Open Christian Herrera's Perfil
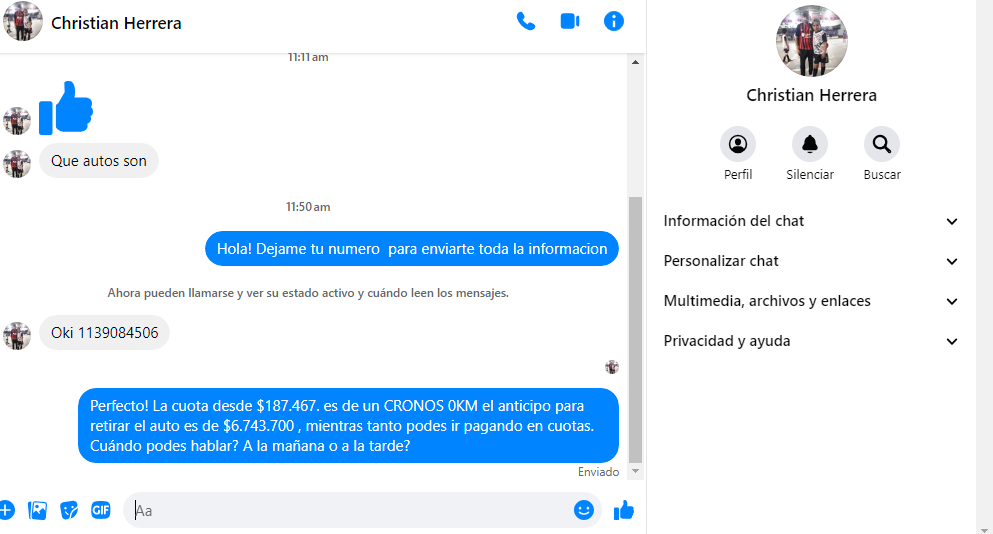Image resolution: width=993 pixels, height=534 pixels. click(x=738, y=145)
